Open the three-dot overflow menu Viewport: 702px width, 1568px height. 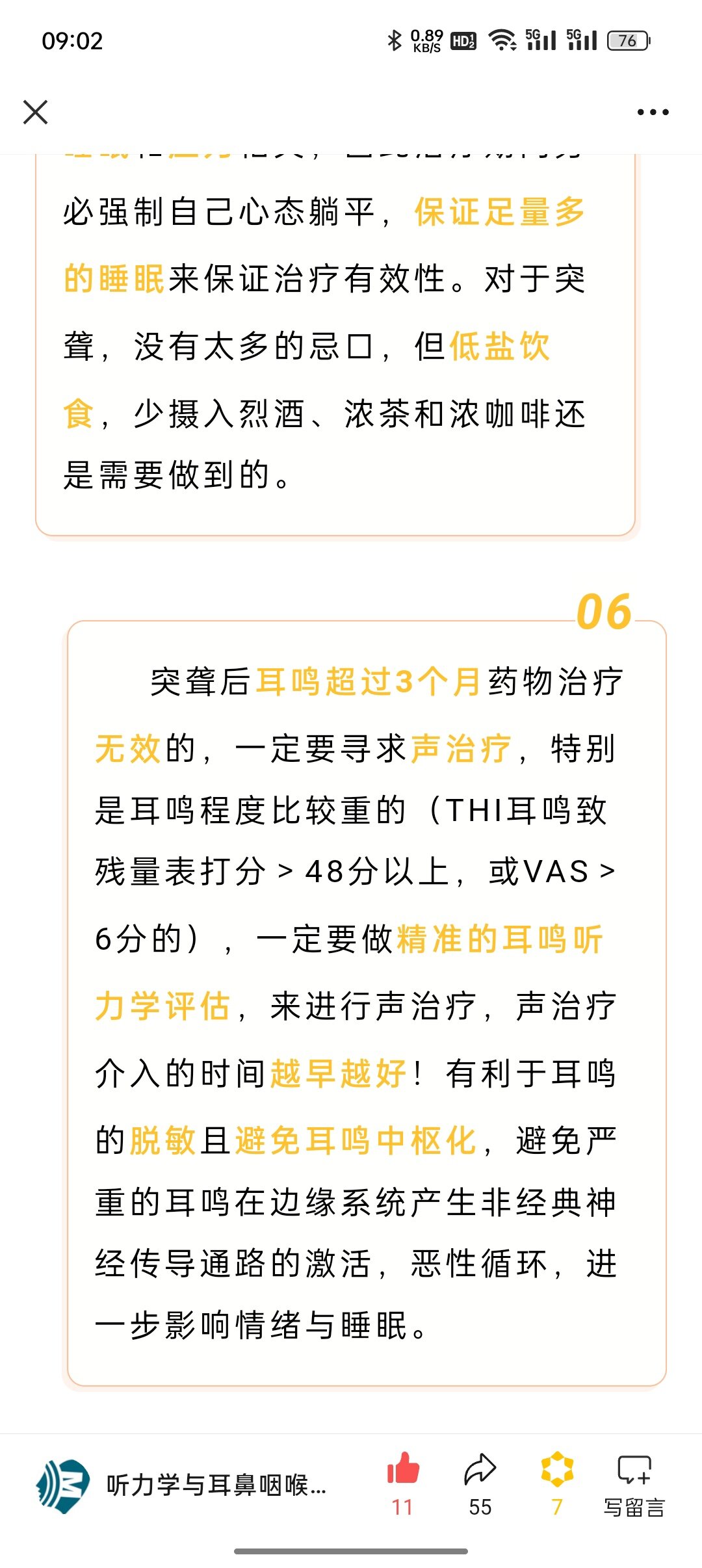click(x=653, y=112)
